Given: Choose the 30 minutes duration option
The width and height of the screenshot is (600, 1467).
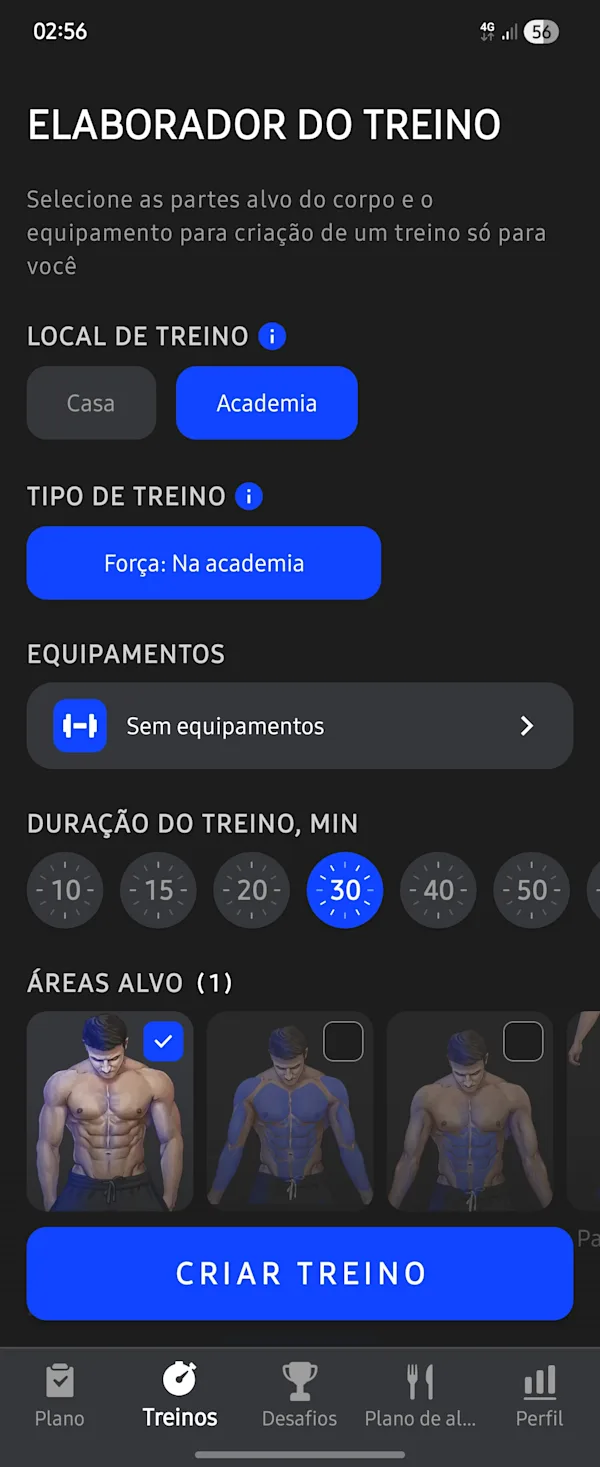Looking at the screenshot, I should coord(345,890).
